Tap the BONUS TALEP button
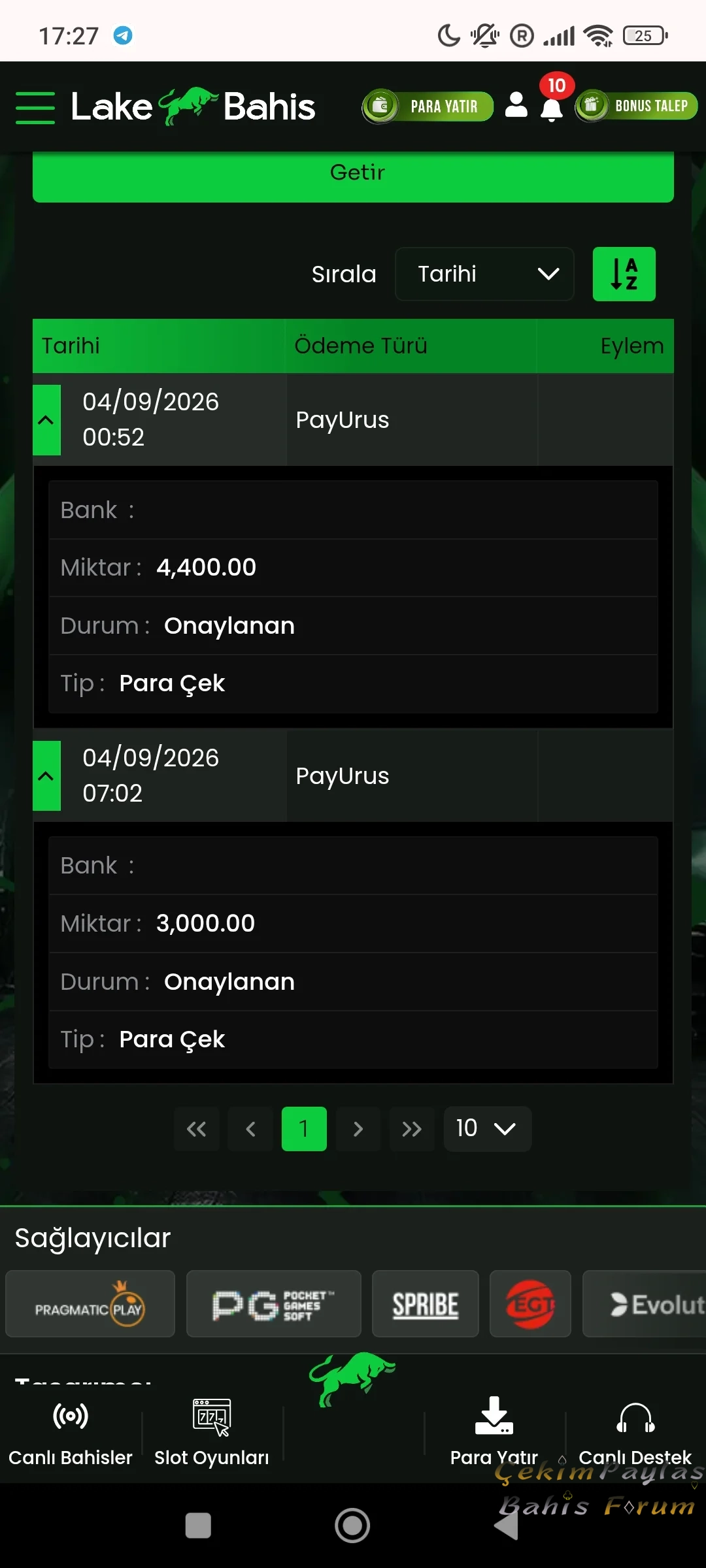706x1568 pixels. [x=636, y=106]
